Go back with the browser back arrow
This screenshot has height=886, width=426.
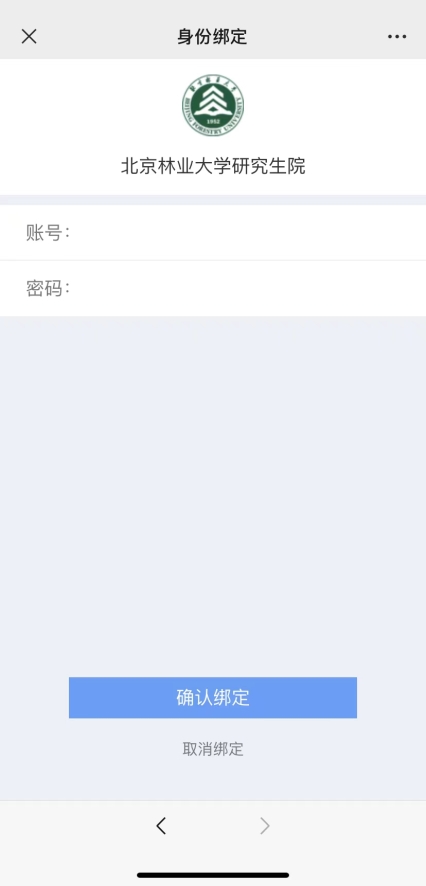click(161, 826)
